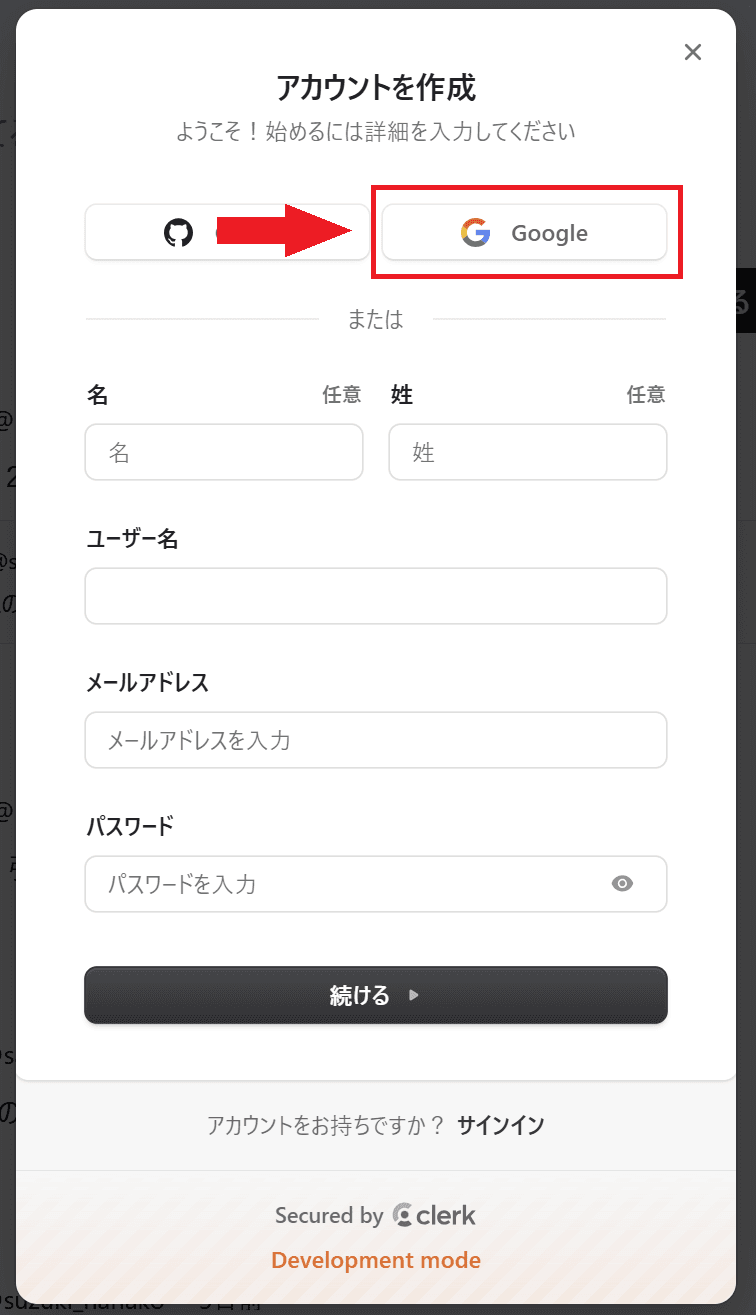Click 任意 label next to 名
Viewport: 756px width, 1315px height.
coord(341,394)
